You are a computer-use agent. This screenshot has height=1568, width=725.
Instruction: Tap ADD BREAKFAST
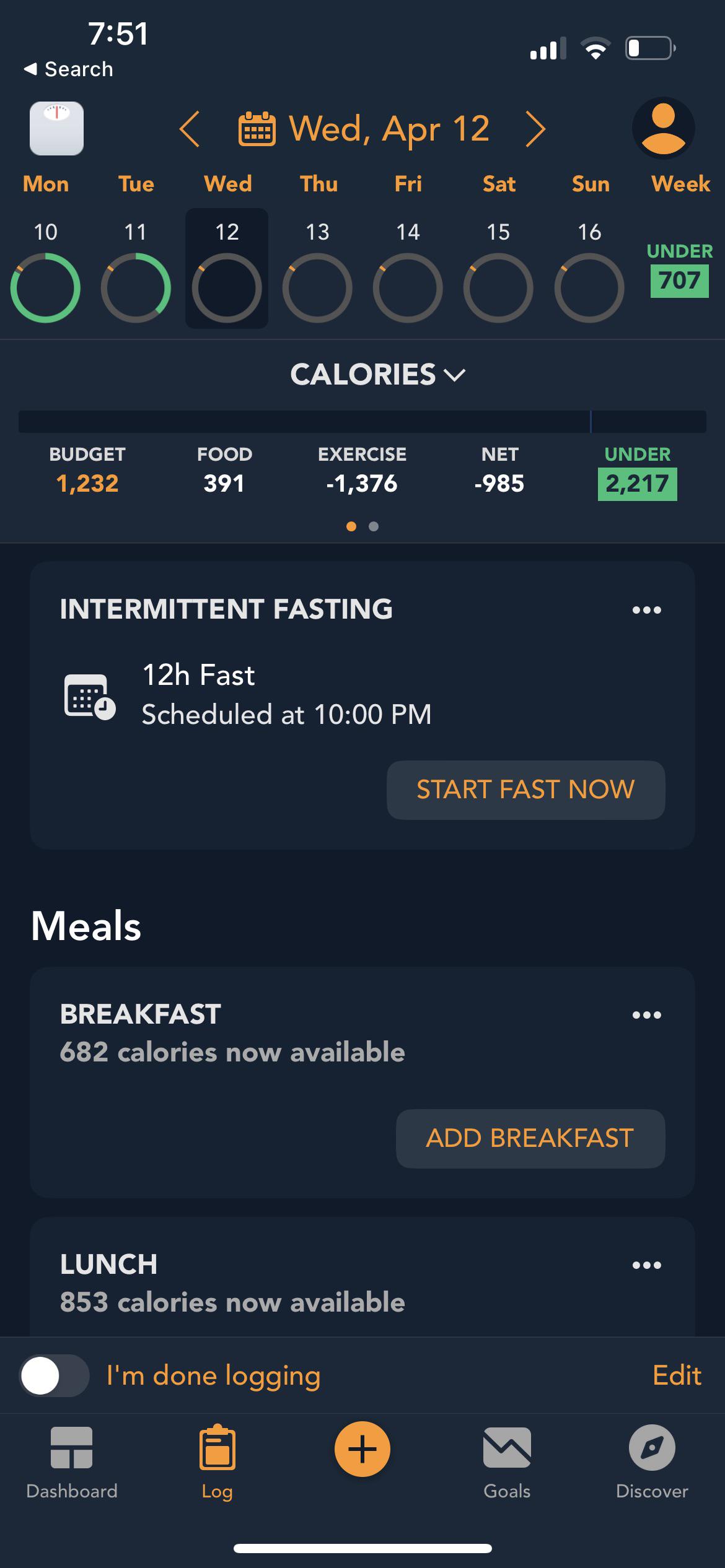pos(530,1138)
